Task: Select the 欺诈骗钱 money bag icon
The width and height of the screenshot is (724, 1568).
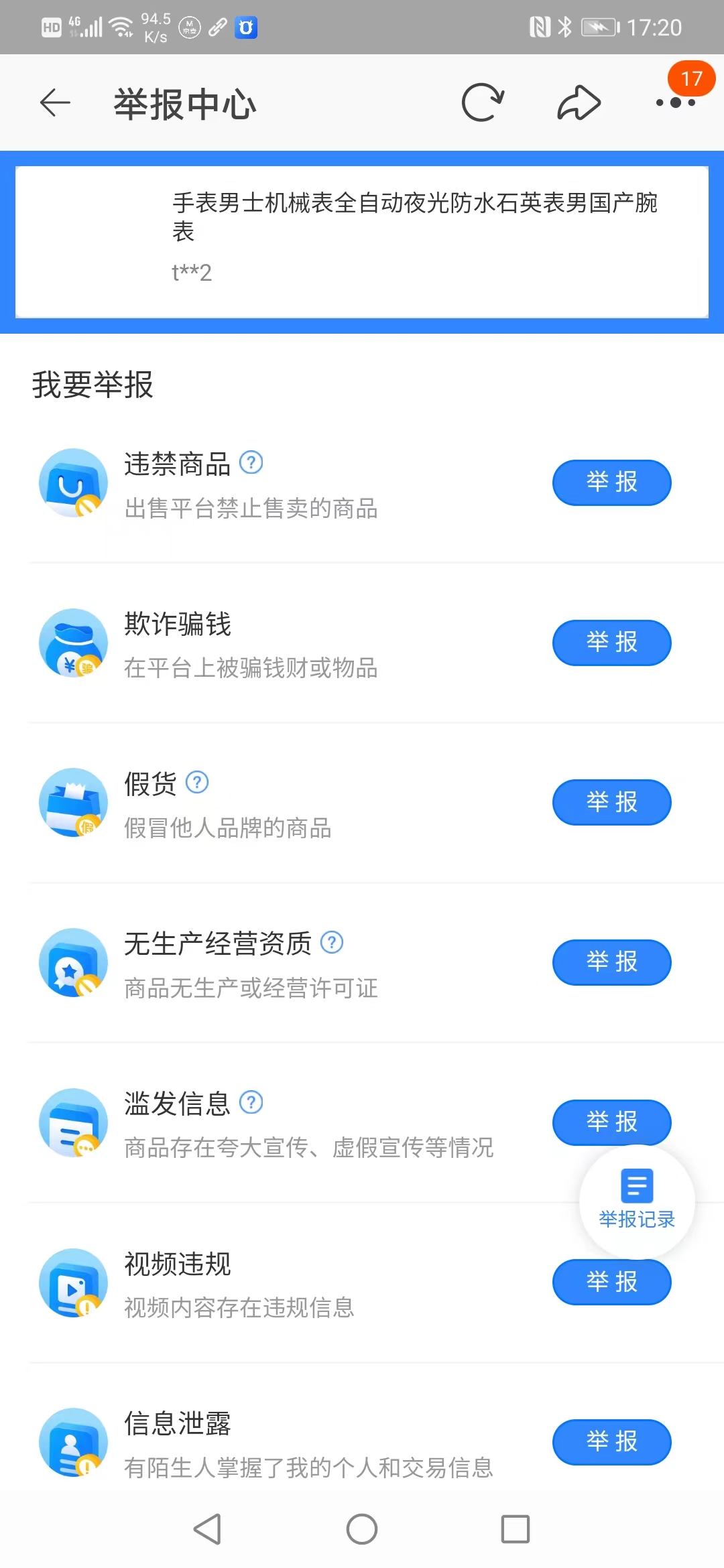Action: (x=74, y=643)
